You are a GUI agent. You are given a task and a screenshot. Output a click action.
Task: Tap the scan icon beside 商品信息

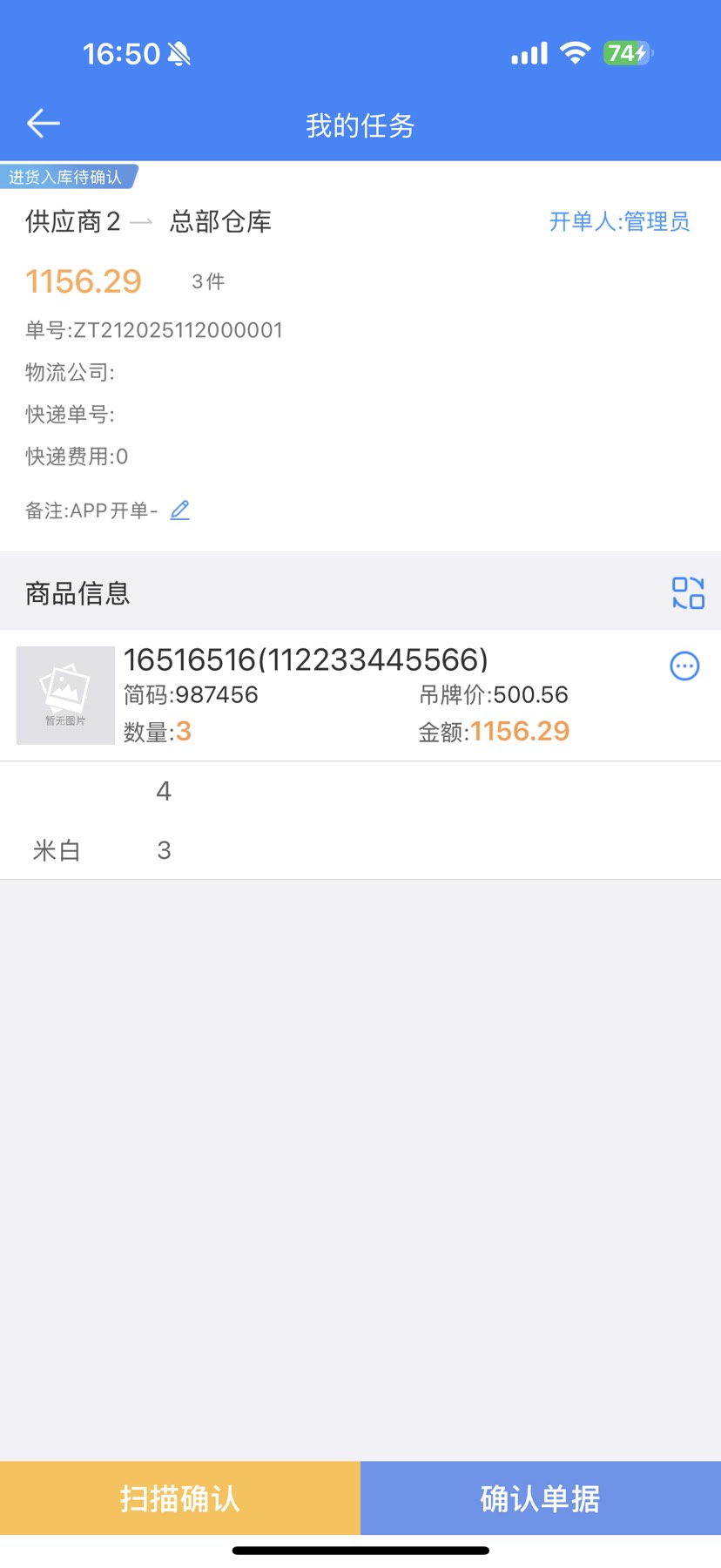click(688, 593)
